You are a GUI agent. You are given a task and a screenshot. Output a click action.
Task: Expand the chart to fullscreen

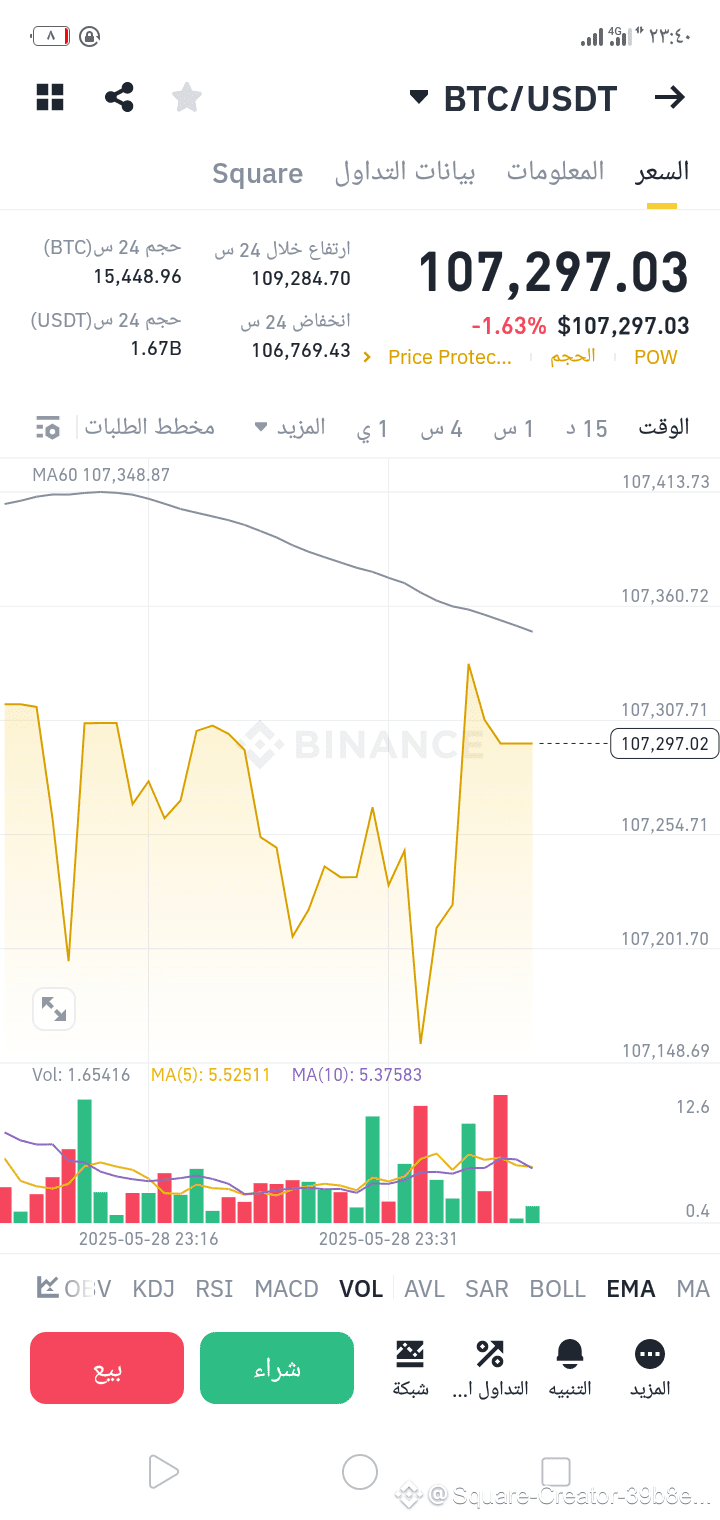(x=54, y=1009)
